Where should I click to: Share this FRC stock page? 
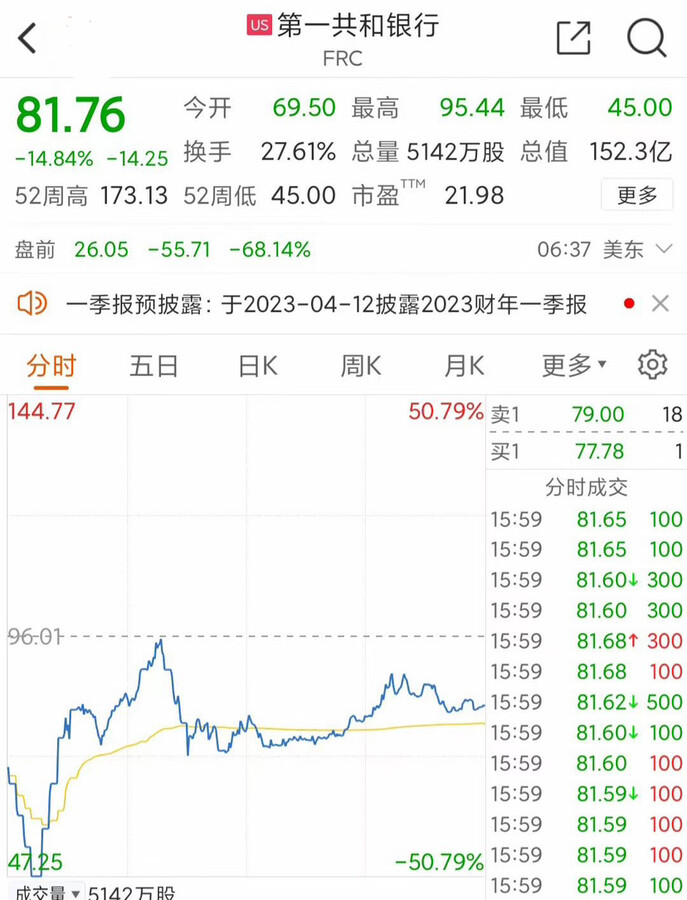[574, 39]
